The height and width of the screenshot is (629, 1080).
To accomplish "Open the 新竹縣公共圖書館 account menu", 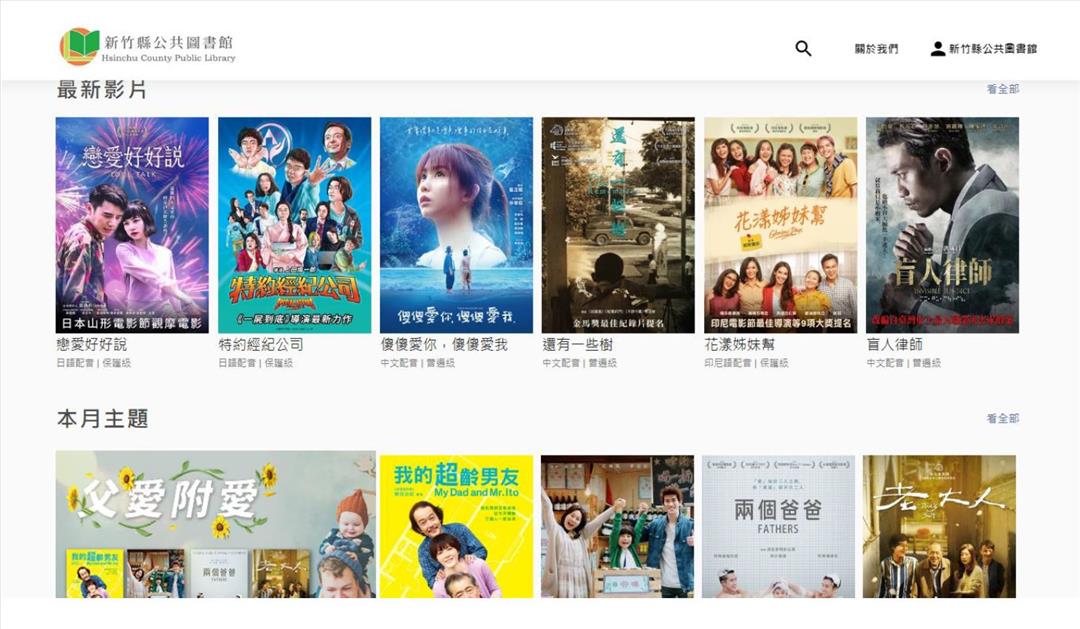I will click(984, 49).
